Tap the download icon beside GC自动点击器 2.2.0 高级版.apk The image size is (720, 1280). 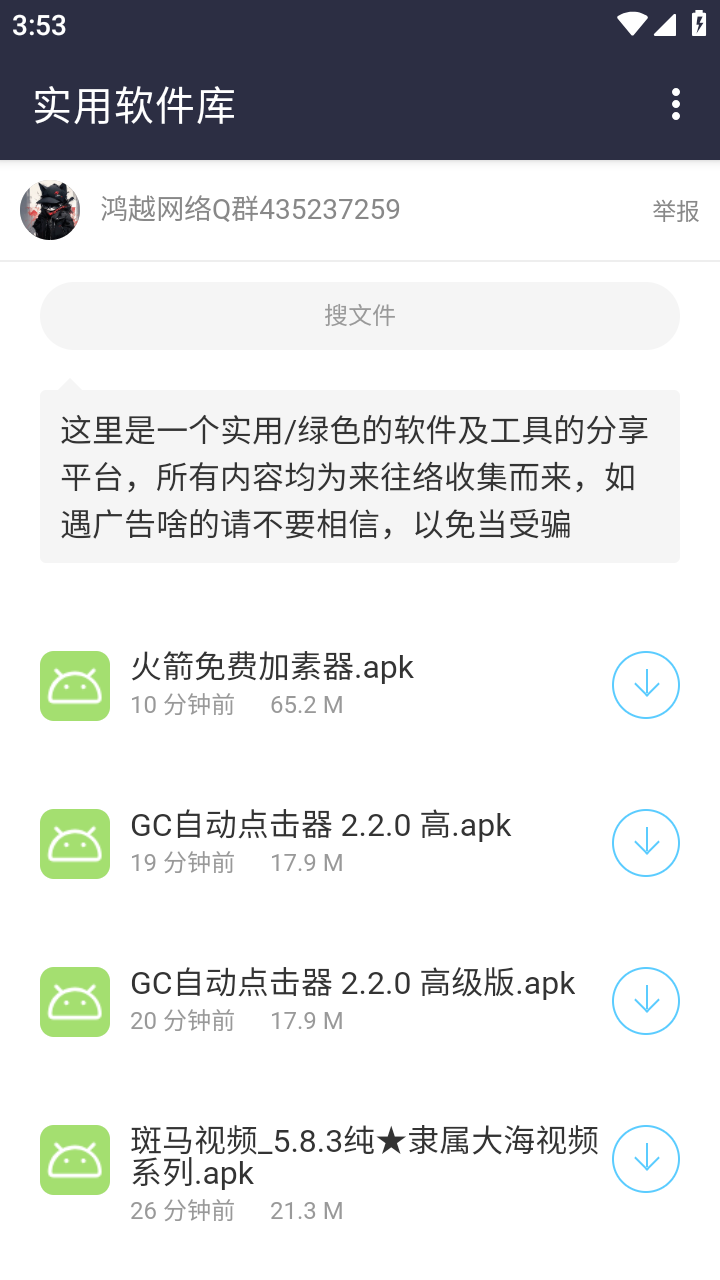click(x=645, y=1001)
